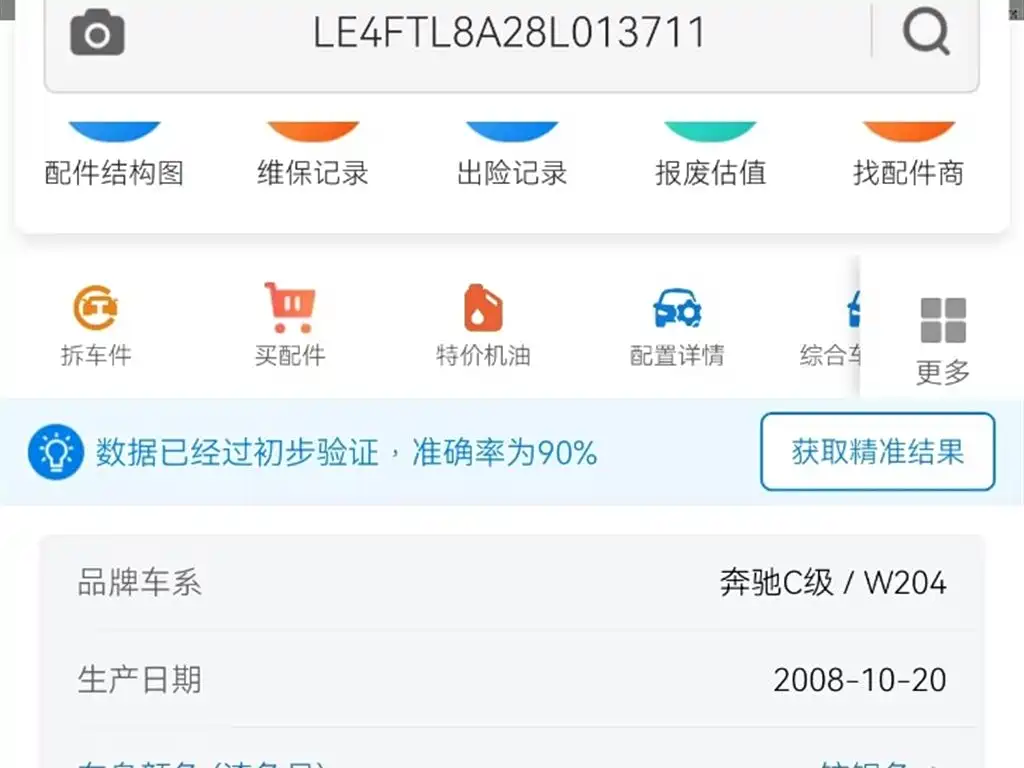Edit the VIN number field

click(x=509, y=33)
